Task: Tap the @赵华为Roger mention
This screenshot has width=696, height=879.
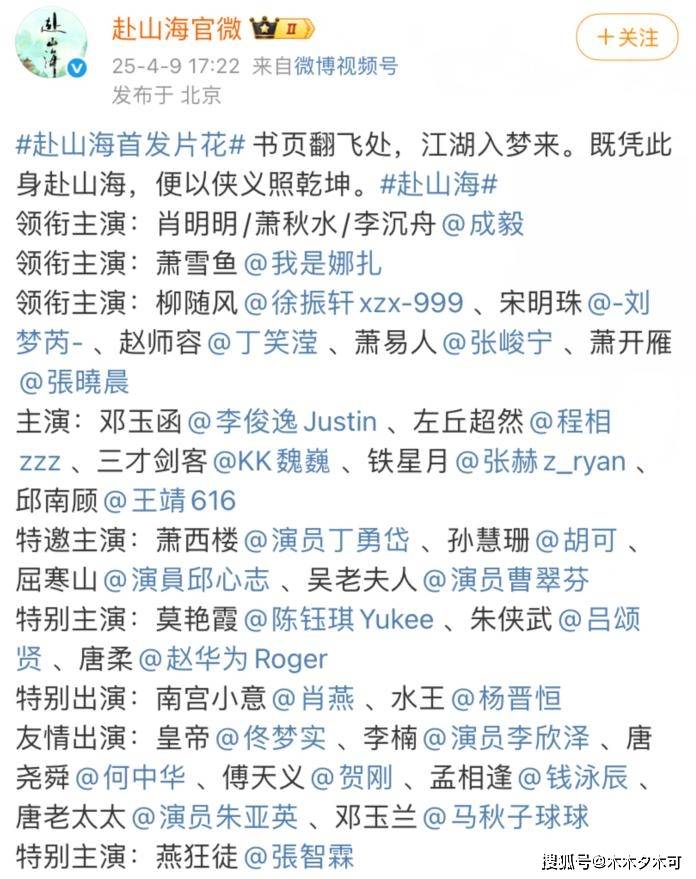Action: tap(233, 659)
